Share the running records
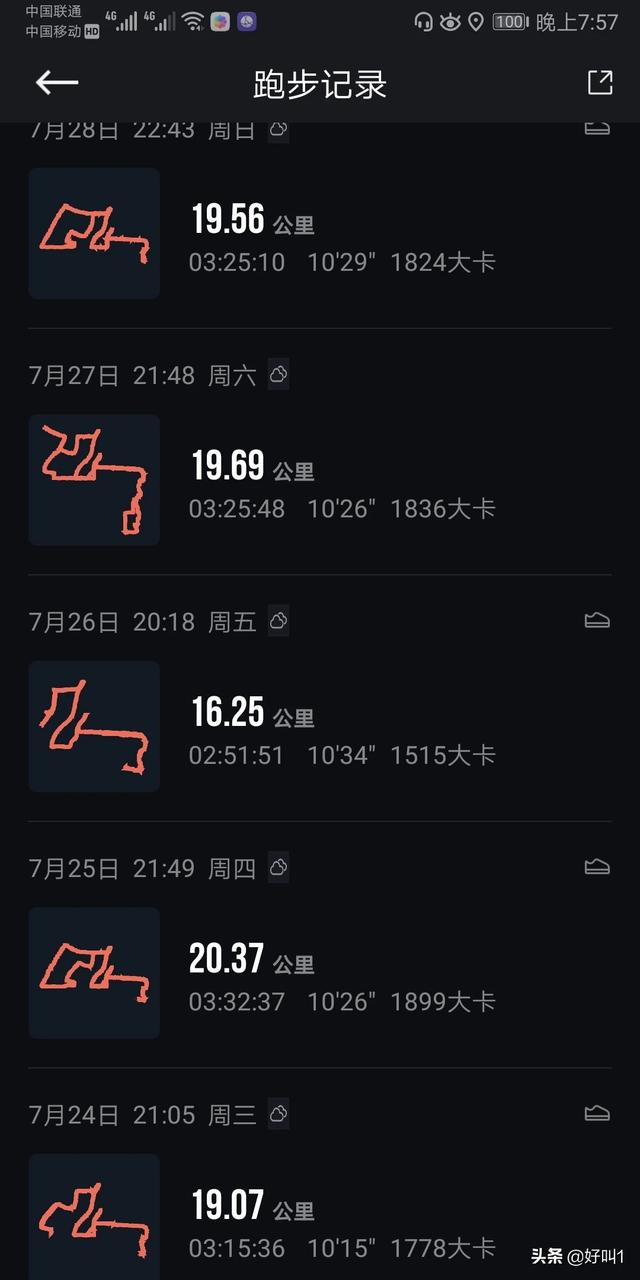This screenshot has height=1280, width=640. (599, 83)
